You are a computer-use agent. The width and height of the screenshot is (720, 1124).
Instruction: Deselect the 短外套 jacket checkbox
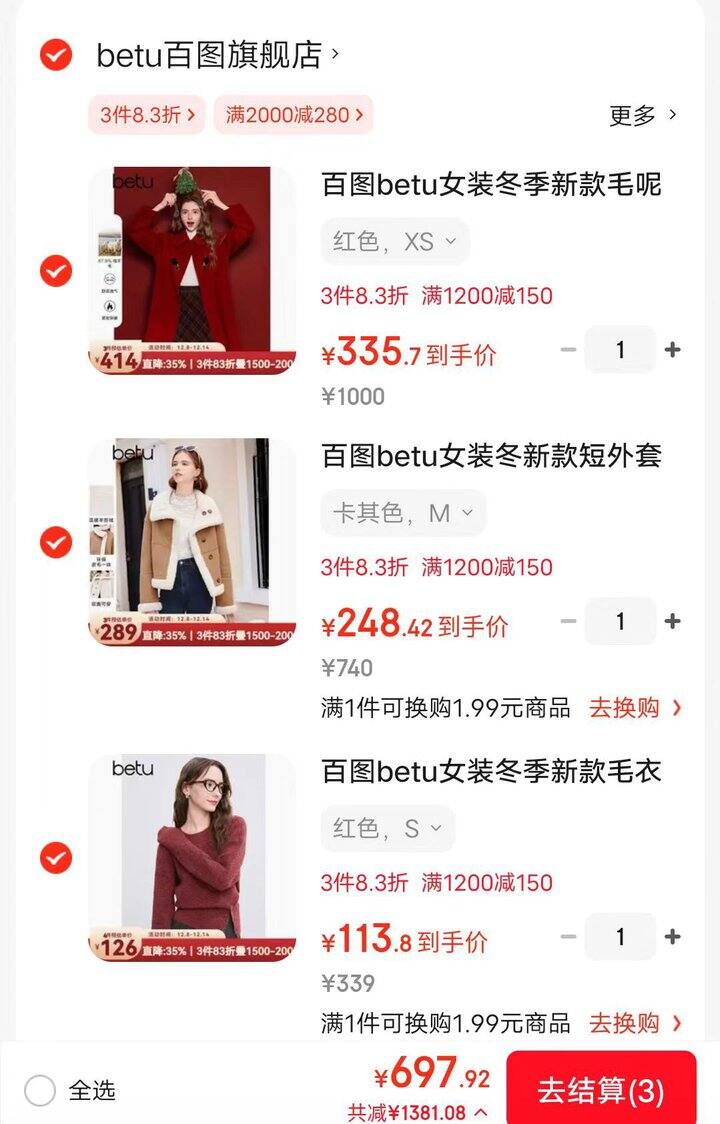(56, 542)
